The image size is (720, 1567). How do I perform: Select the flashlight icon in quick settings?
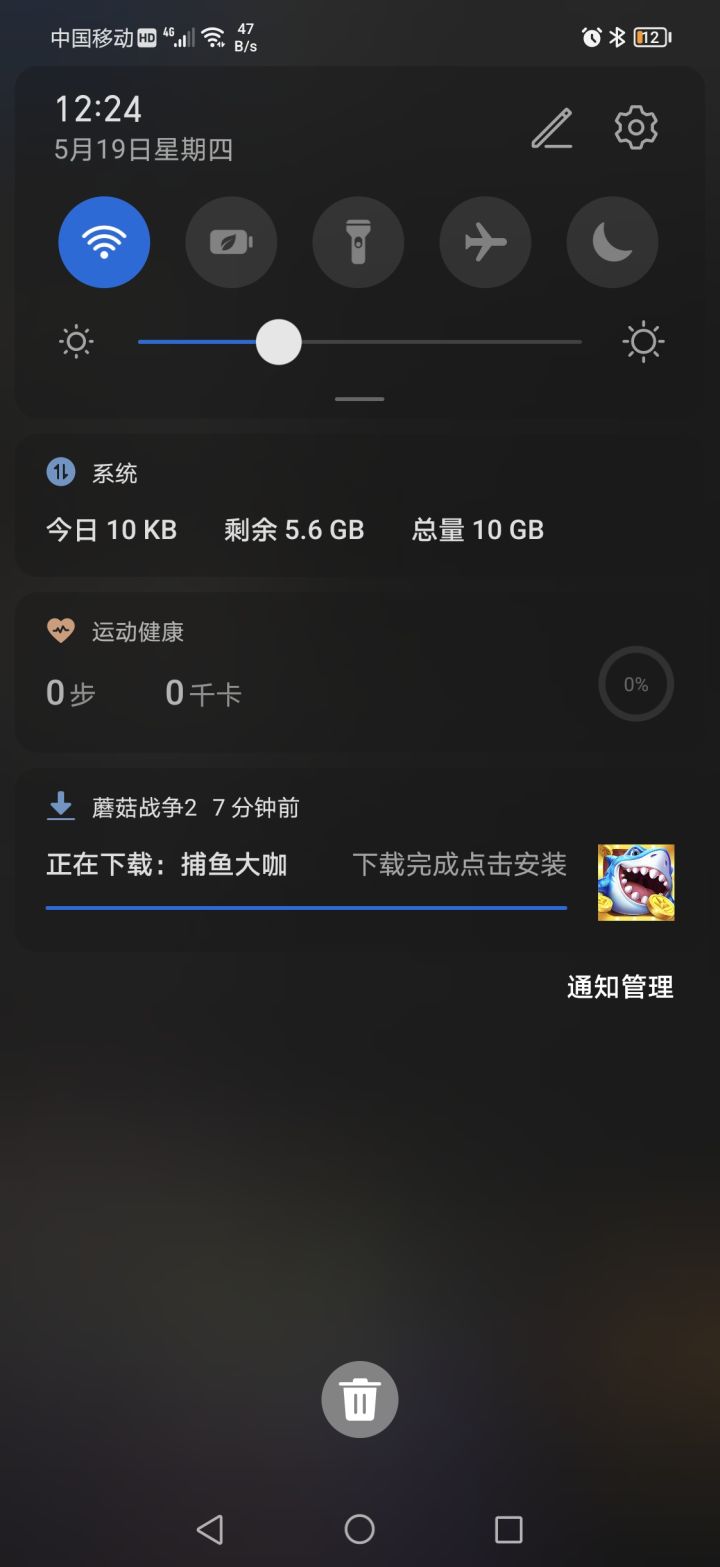[x=358, y=242]
